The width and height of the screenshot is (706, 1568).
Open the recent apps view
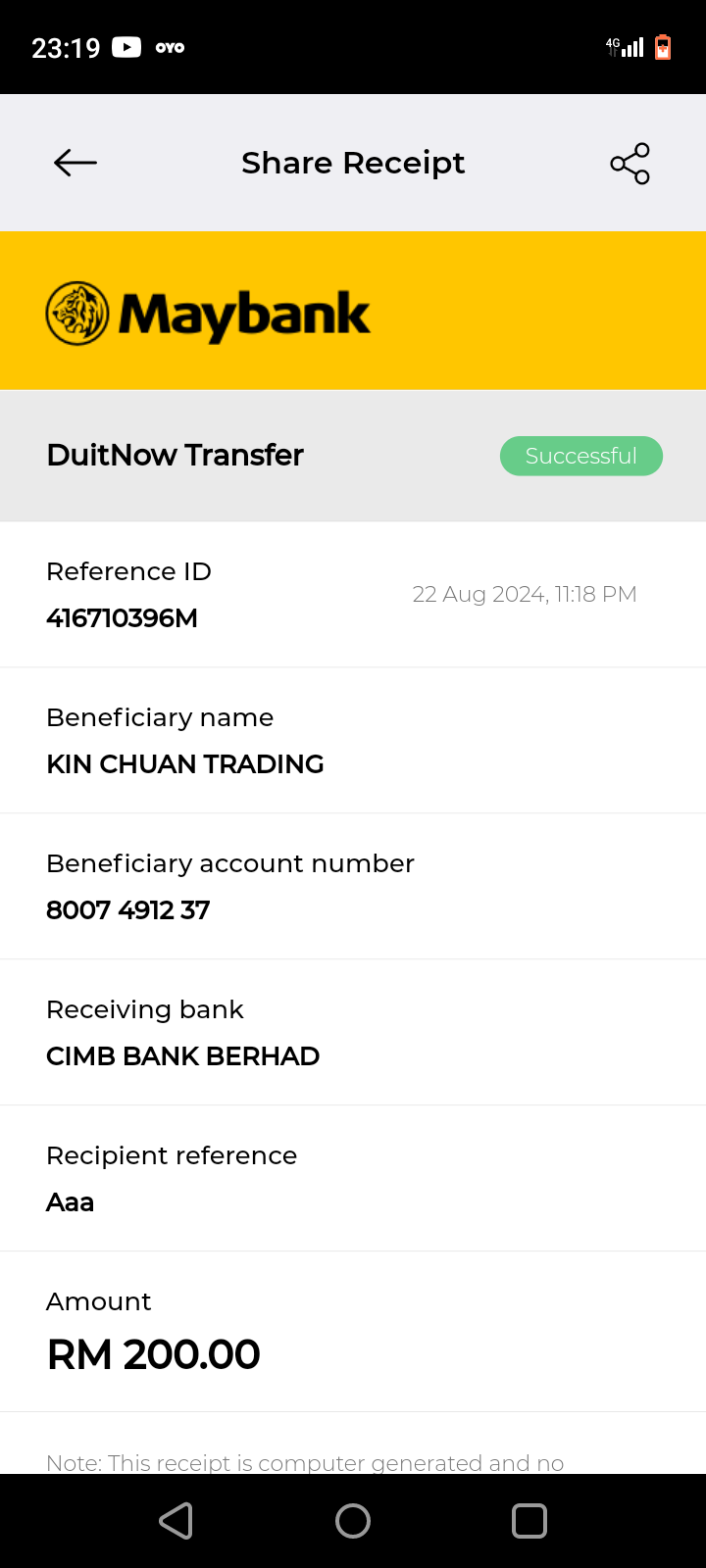[529, 1521]
